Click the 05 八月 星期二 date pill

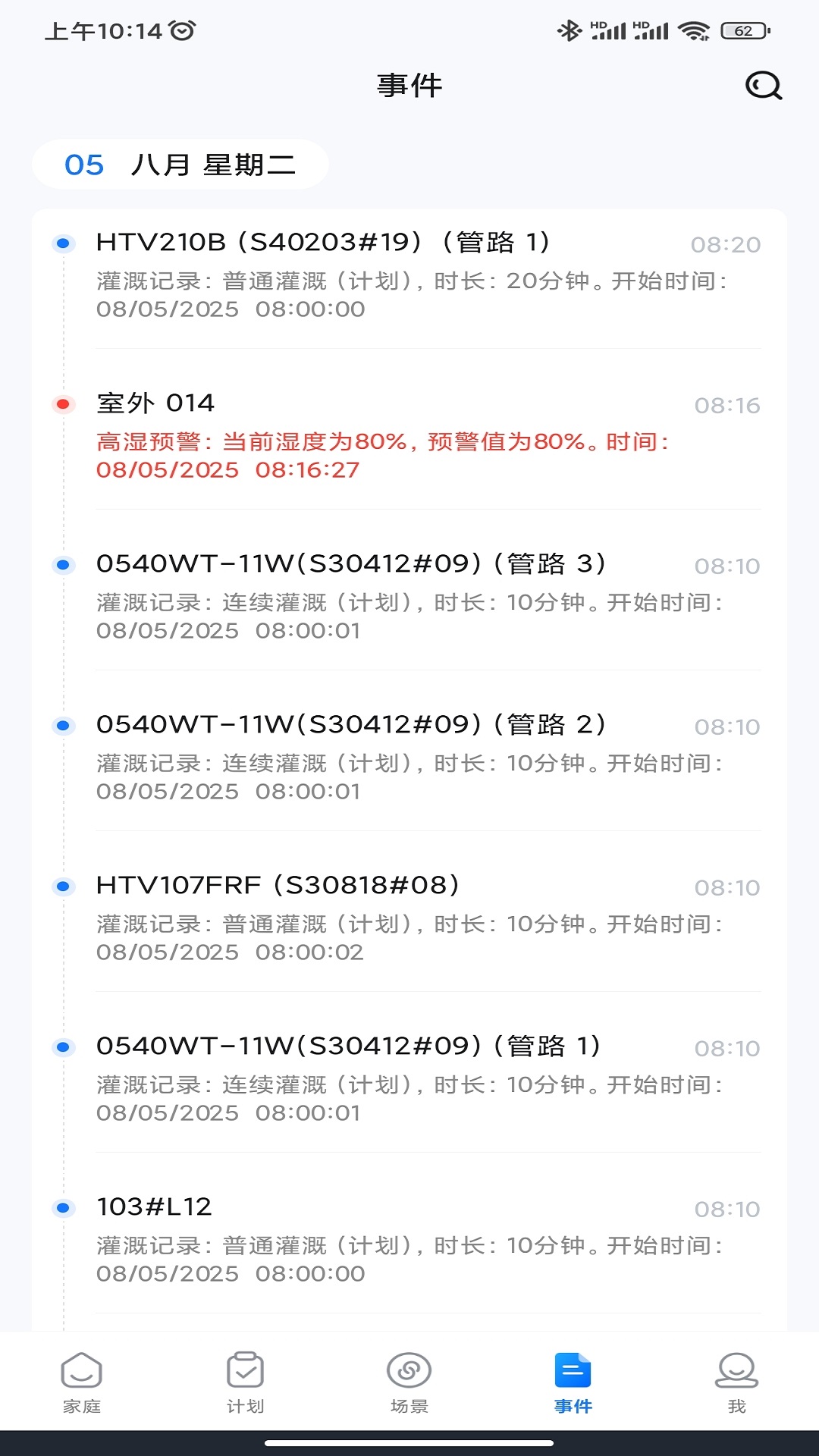(180, 165)
